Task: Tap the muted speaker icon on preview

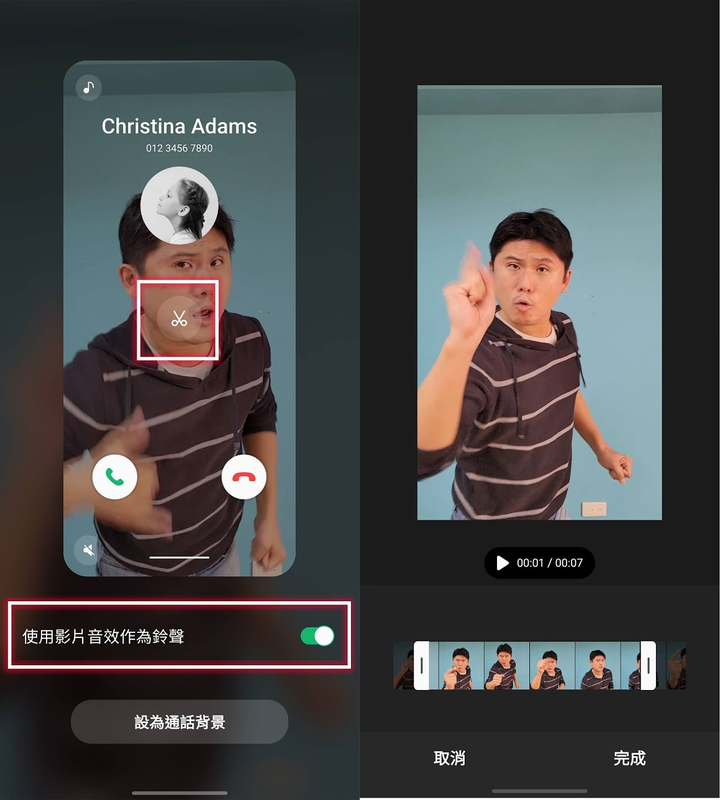Action: coord(89,549)
